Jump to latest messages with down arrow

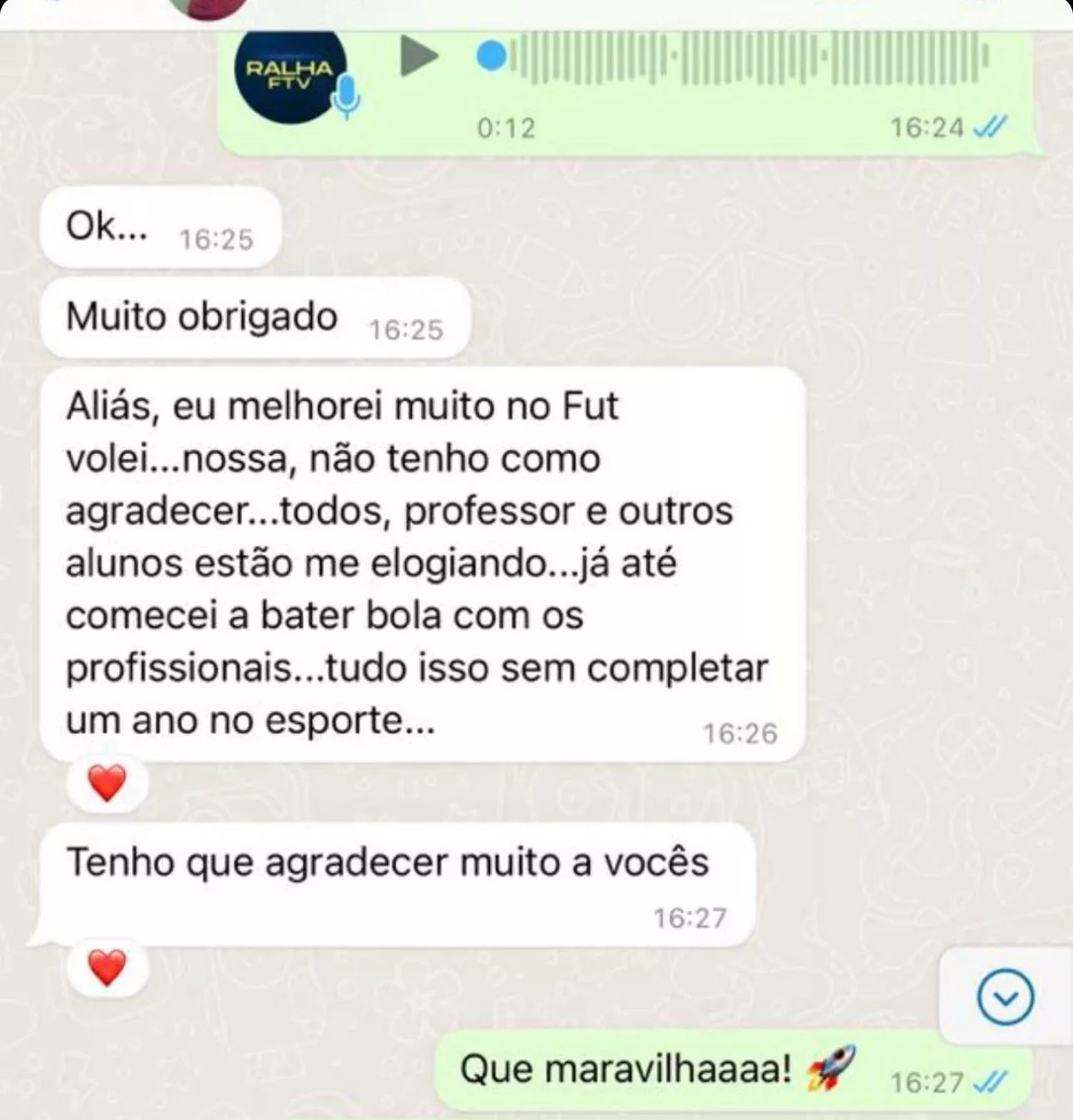point(1006,996)
